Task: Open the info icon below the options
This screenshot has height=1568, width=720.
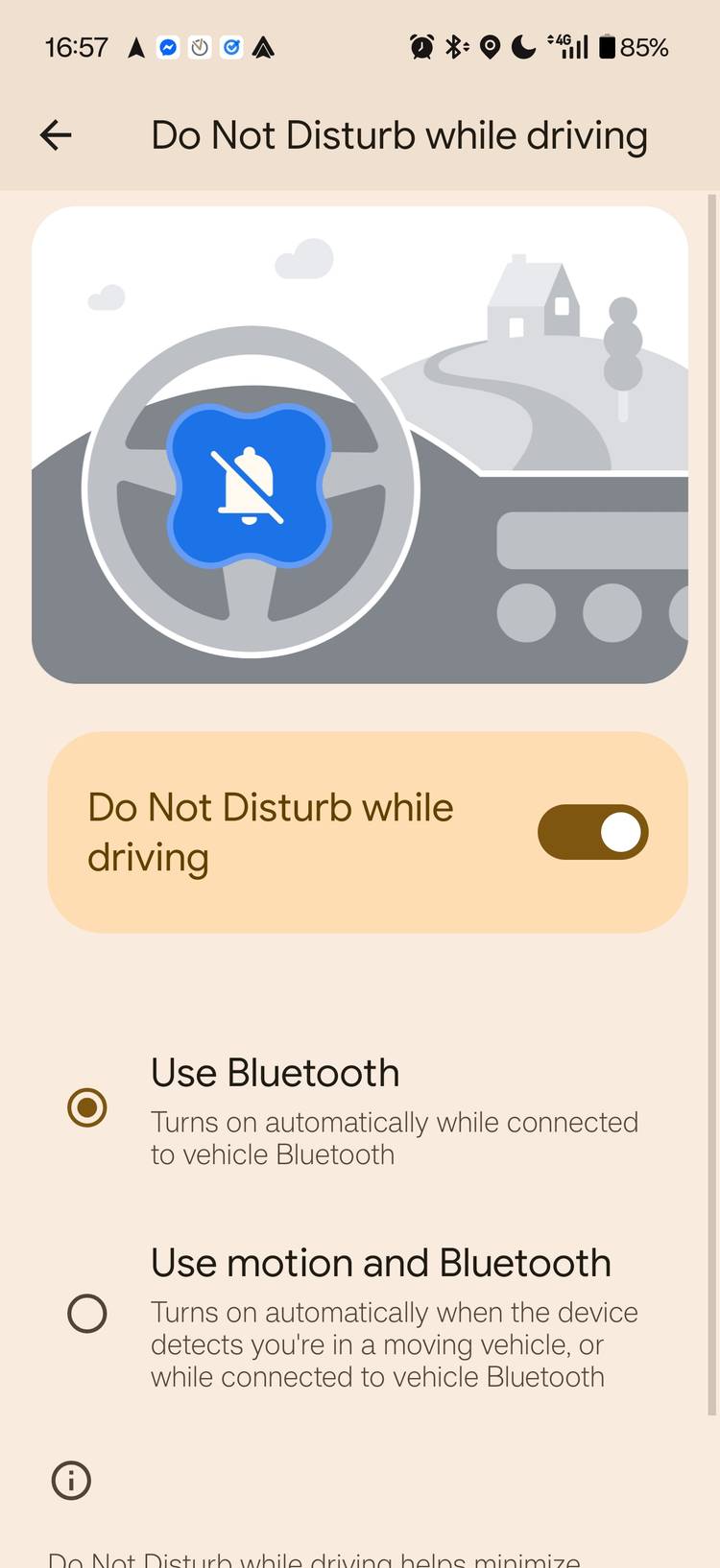Action: pyautogui.click(x=70, y=1481)
